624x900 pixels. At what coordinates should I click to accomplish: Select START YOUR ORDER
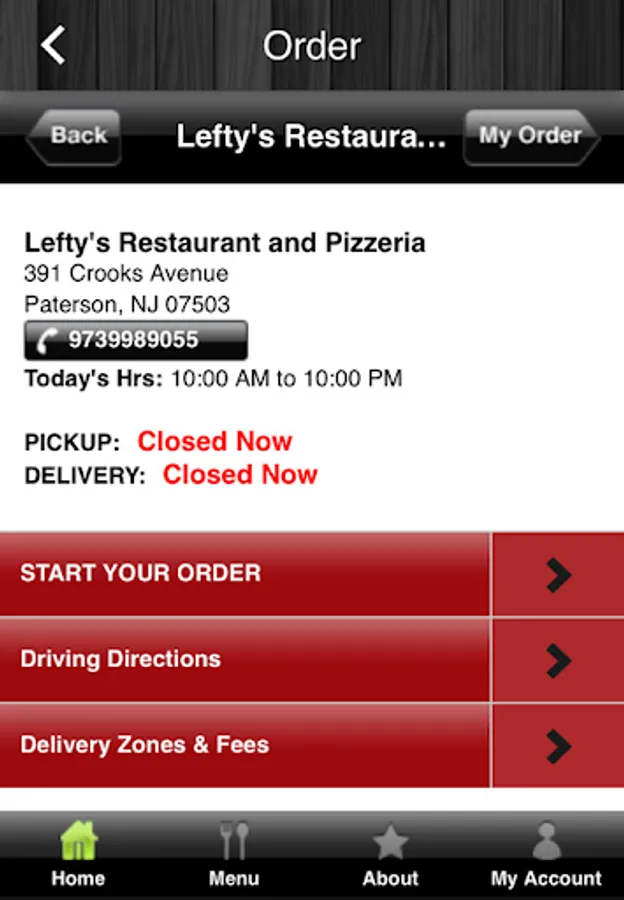click(310, 574)
